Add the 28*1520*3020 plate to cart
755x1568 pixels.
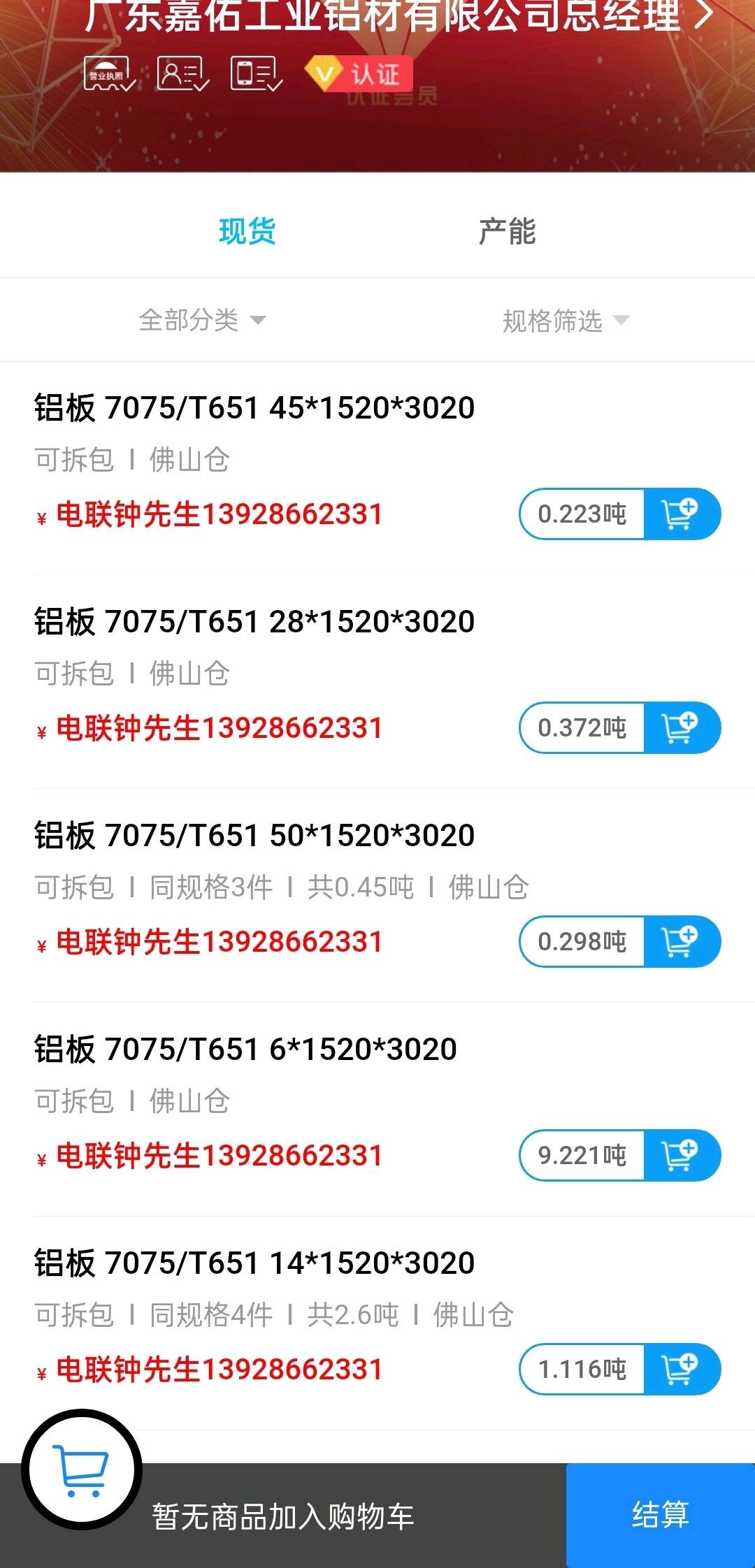pyautogui.click(x=682, y=728)
